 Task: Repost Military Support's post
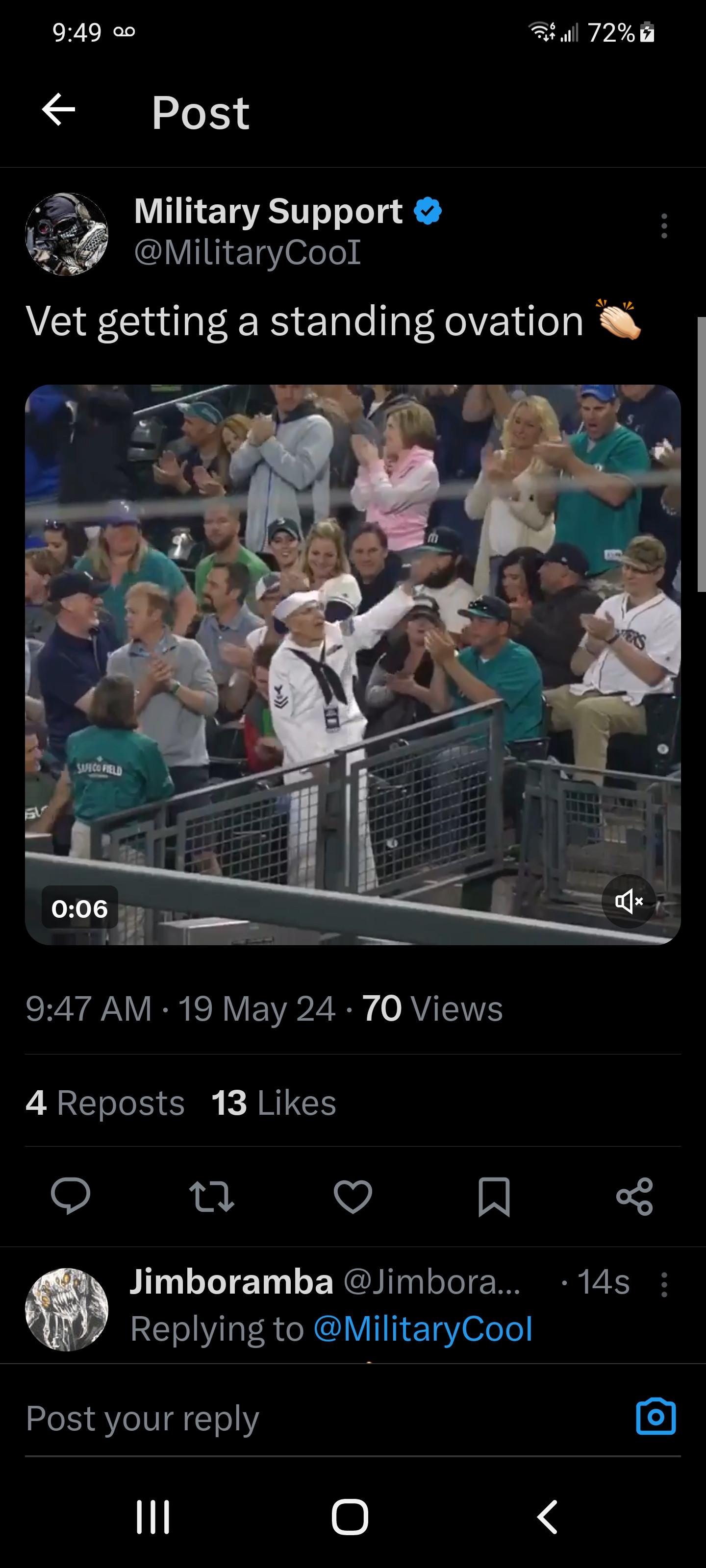point(211,1196)
